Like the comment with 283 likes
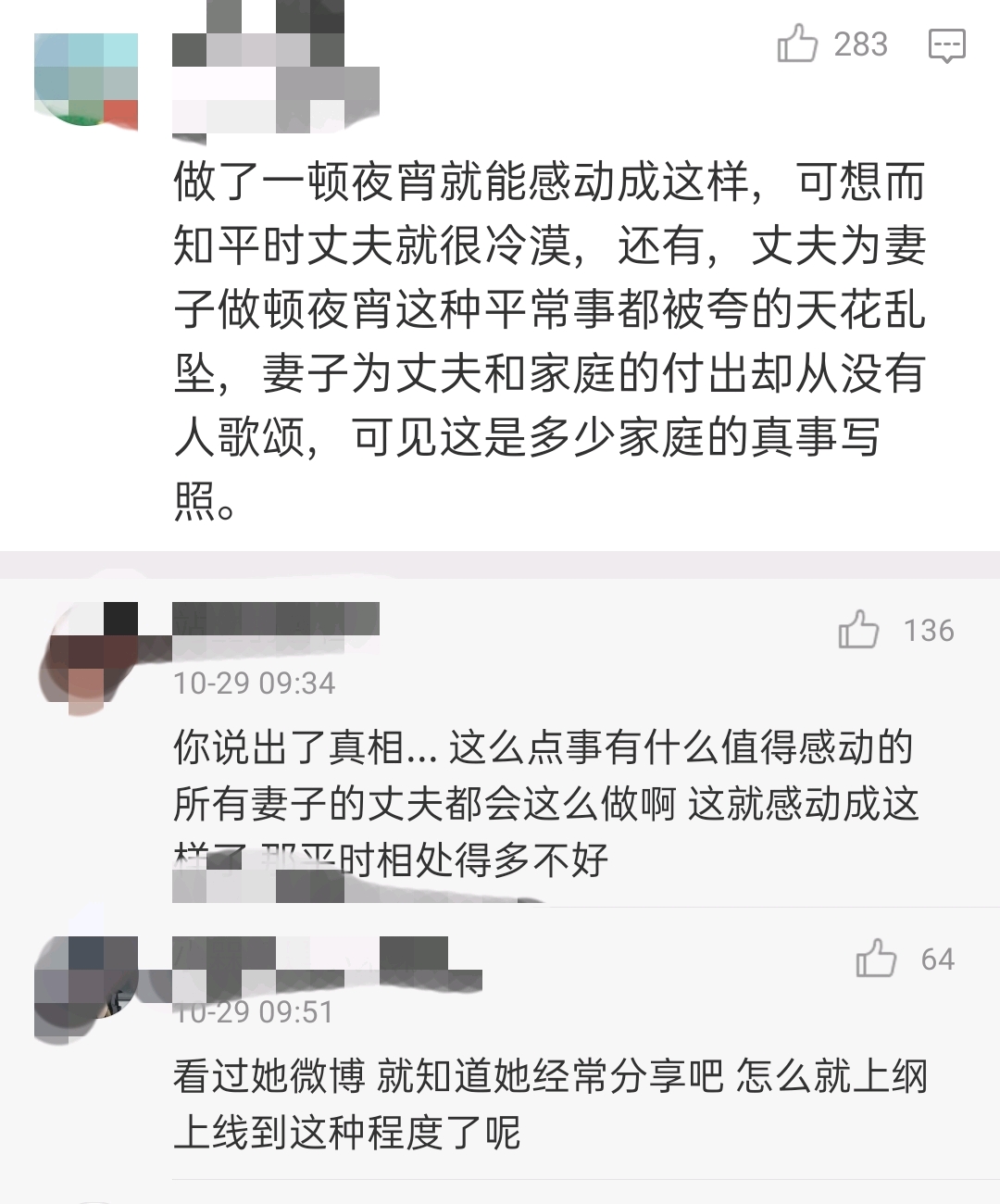 pos(797,44)
